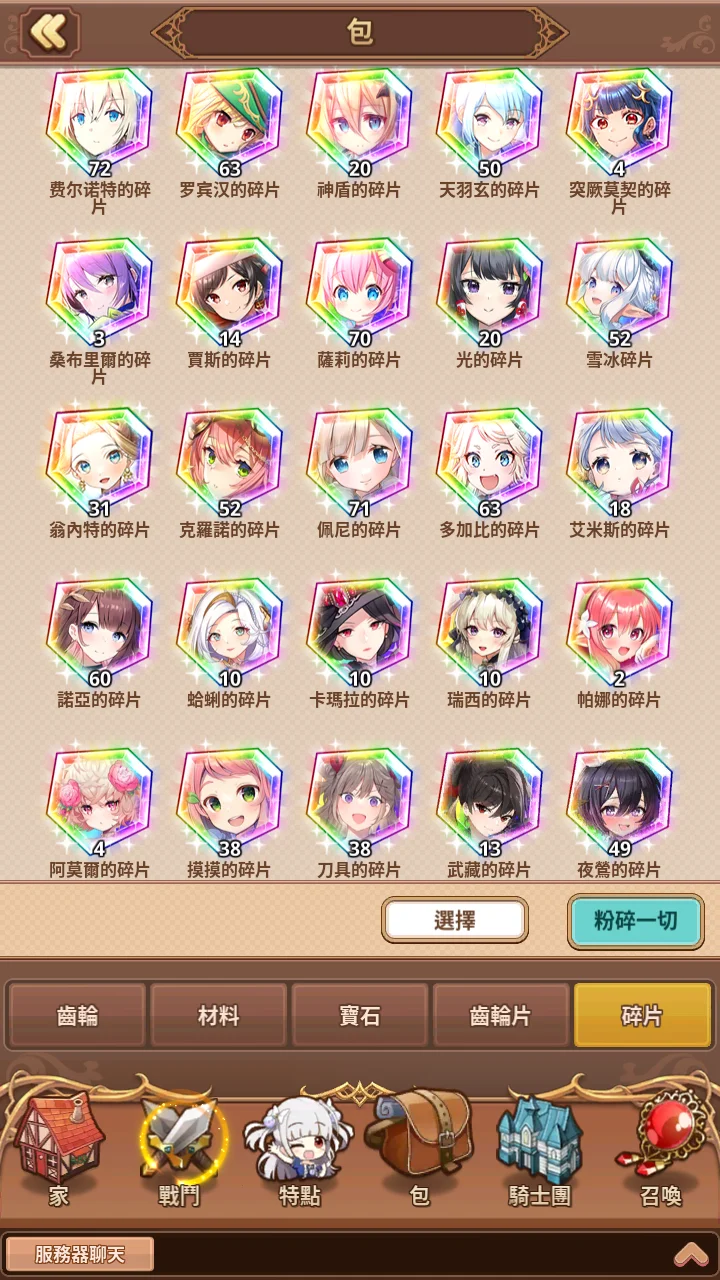This screenshot has height=1280, width=720.
Task: Tap the 選擇 button
Action: pyautogui.click(x=455, y=920)
